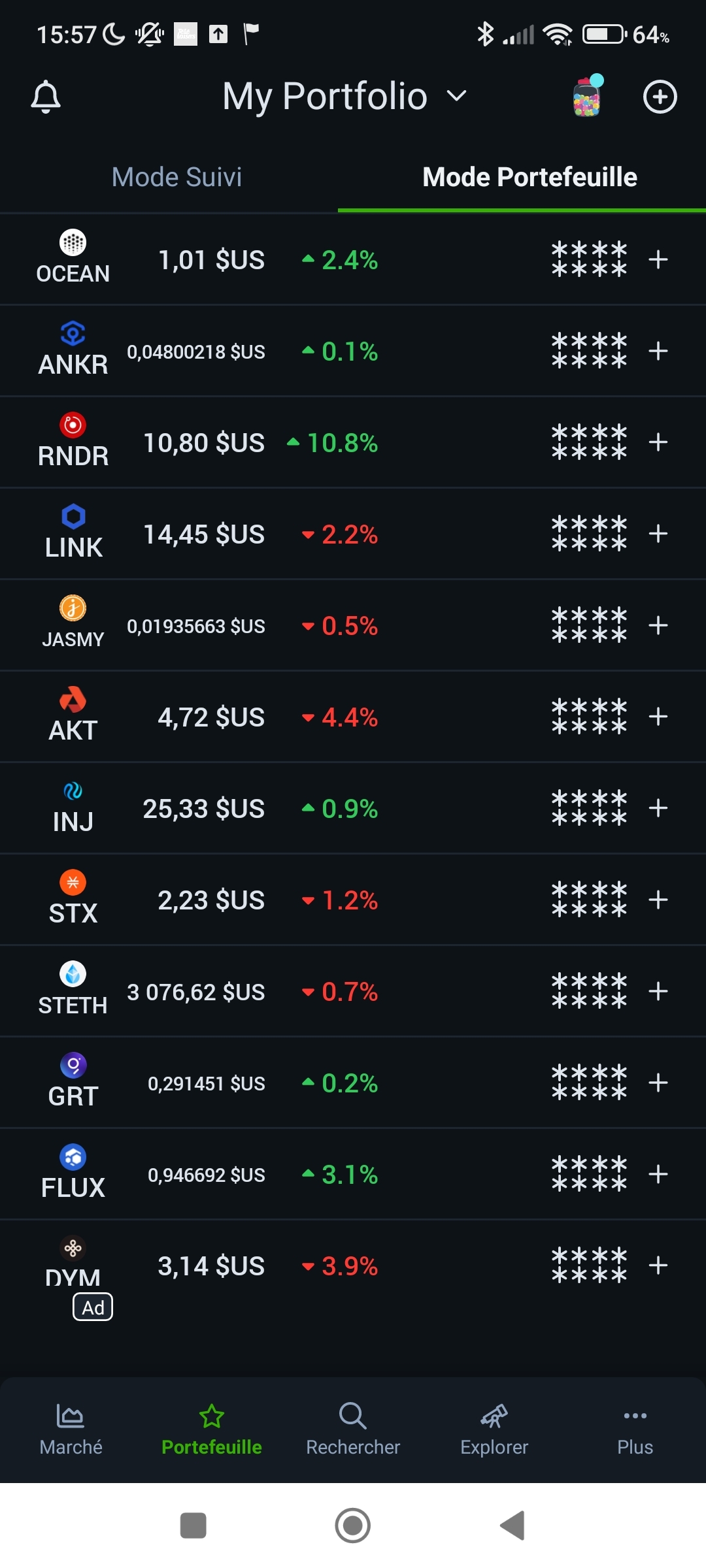Switch to Mode Suivi tab
The height and width of the screenshot is (1568, 706).
tap(176, 177)
